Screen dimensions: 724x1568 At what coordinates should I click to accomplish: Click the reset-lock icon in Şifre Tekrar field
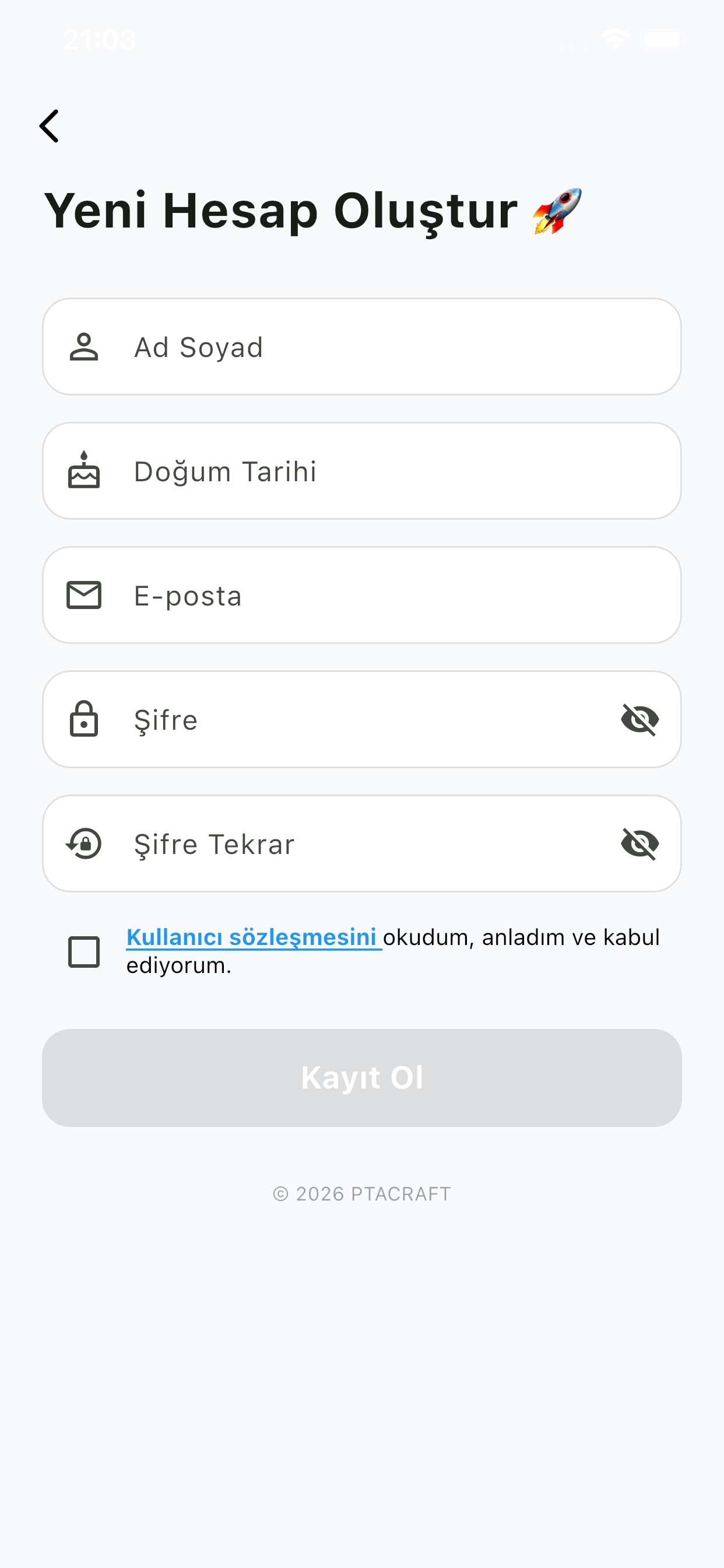click(x=84, y=843)
